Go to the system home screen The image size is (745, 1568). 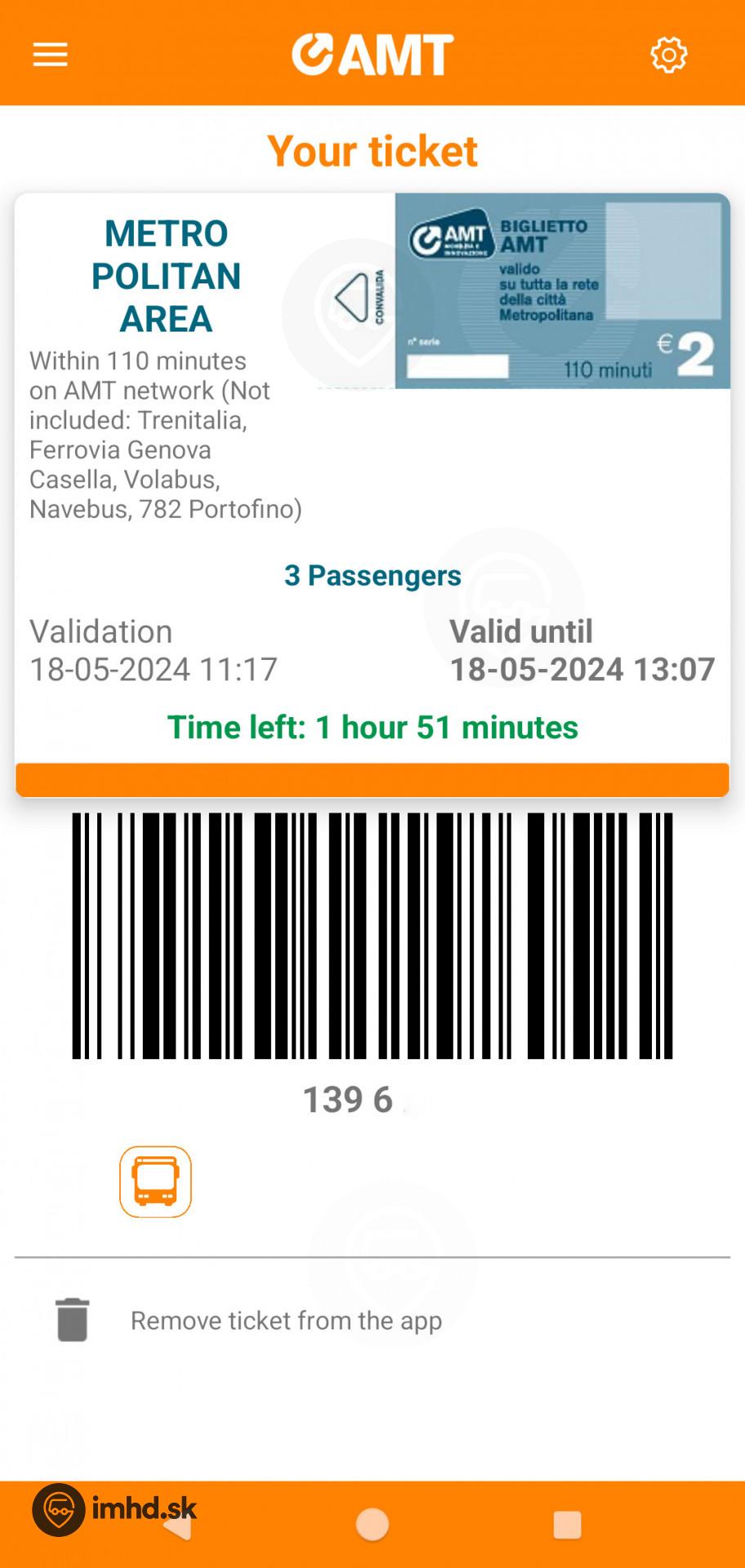tap(372, 1524)
